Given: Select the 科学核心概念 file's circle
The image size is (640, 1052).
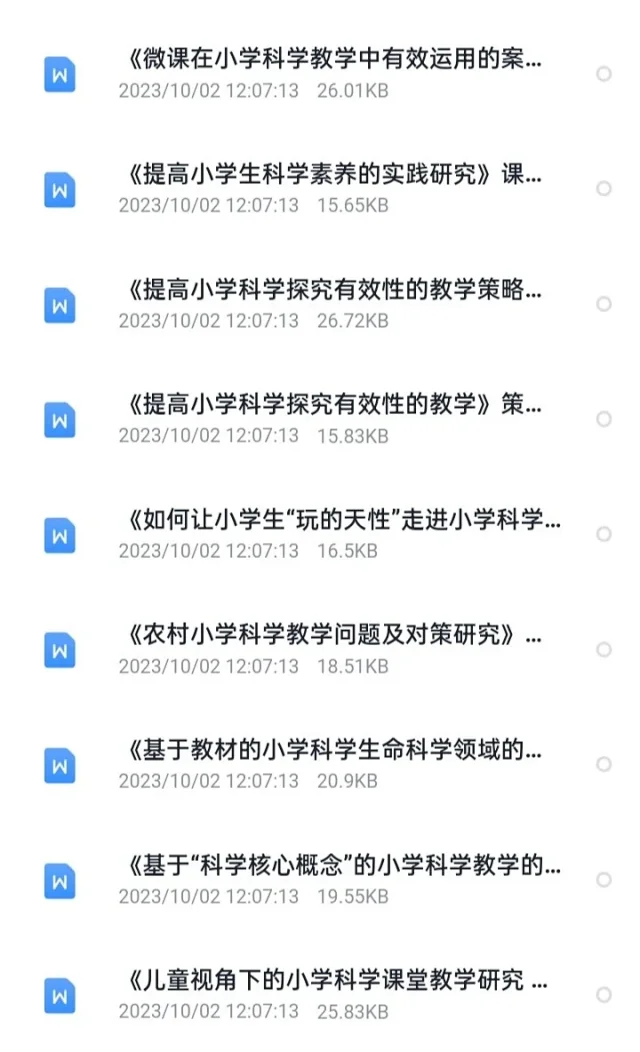Looking at the screenshot, I should tap(604, 880).
